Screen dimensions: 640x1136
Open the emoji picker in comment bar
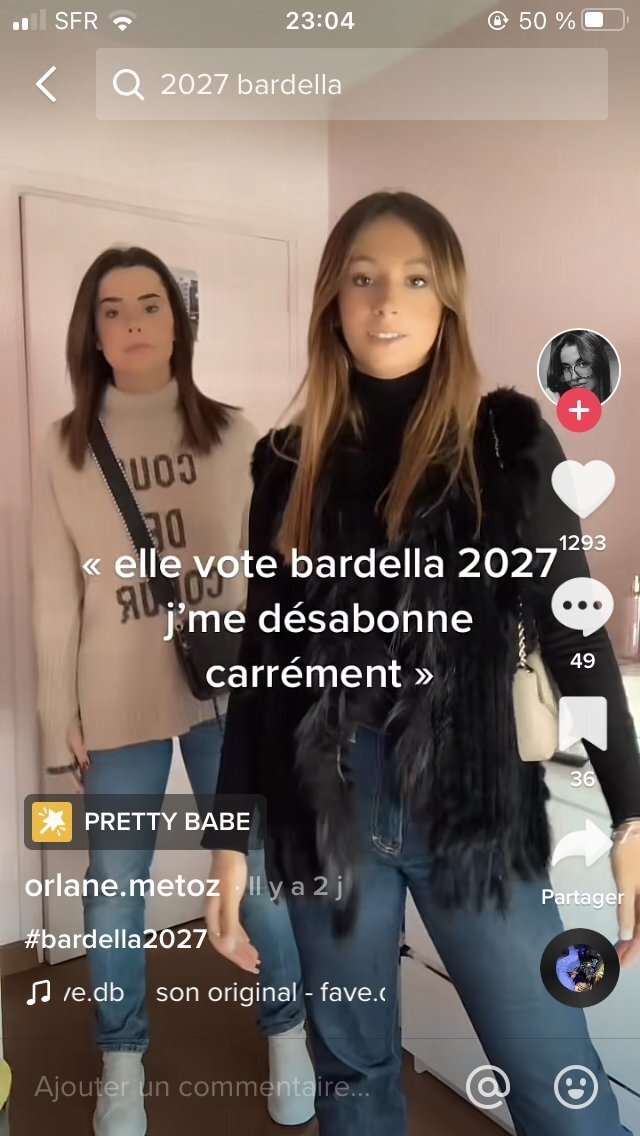[x=576, y=1087]
